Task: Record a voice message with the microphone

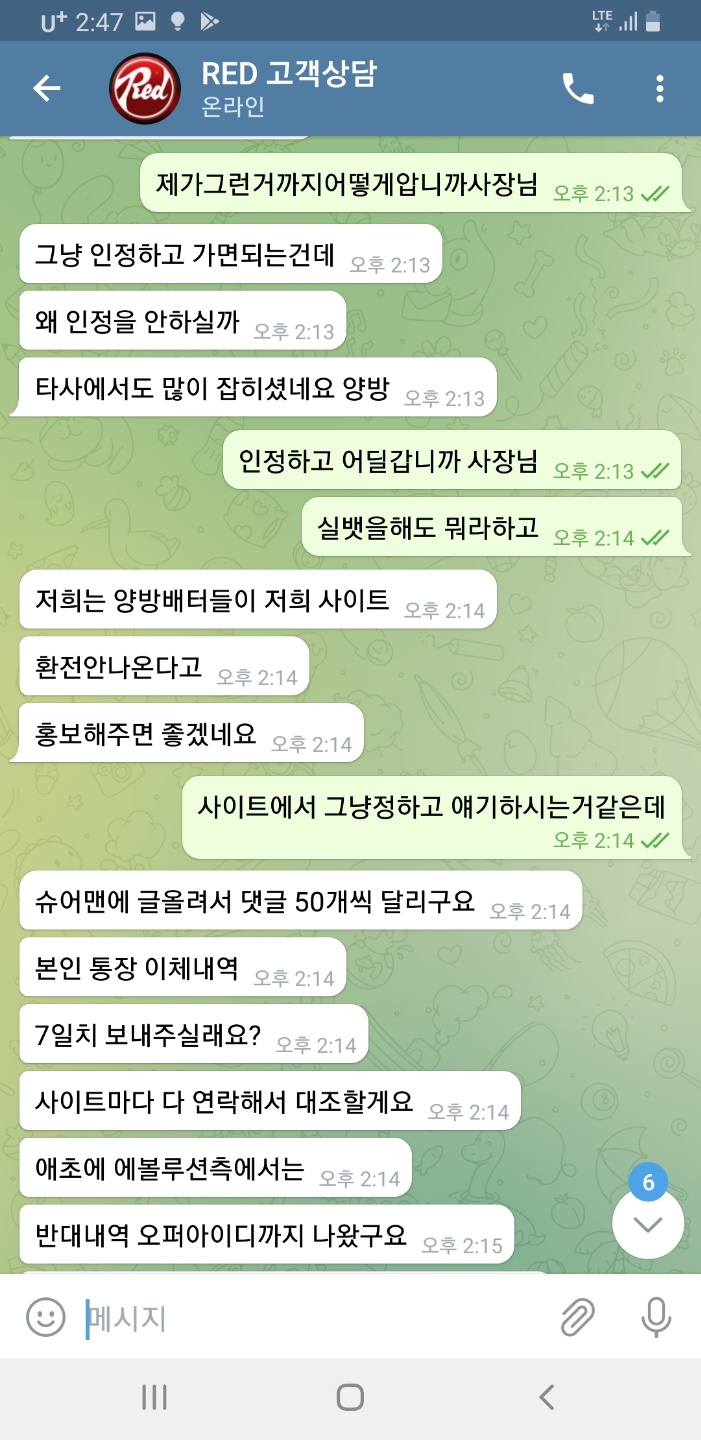Action: (x=656, y=1318)
